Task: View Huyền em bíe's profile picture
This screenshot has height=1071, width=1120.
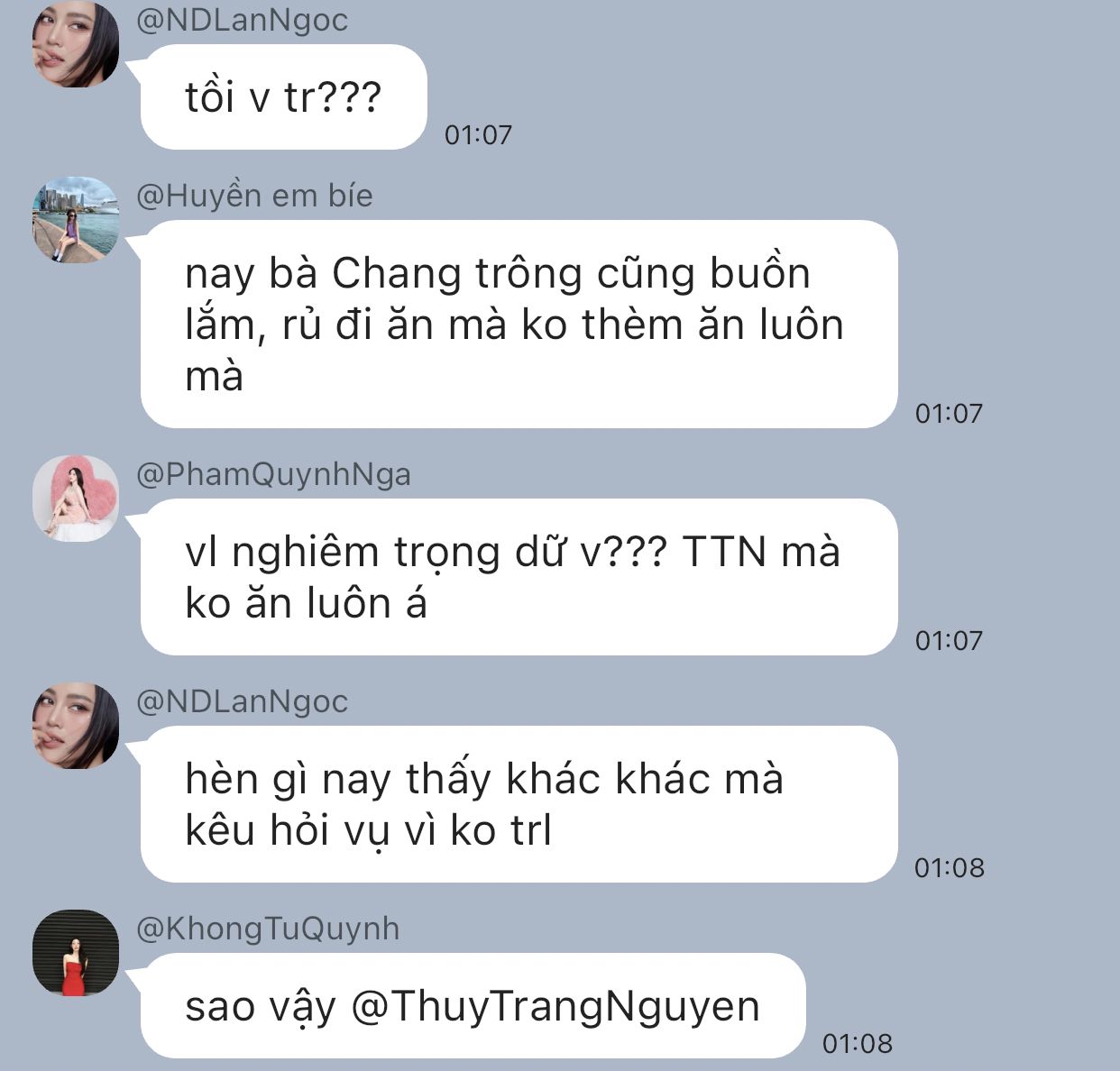Action: tap(76, 220)
